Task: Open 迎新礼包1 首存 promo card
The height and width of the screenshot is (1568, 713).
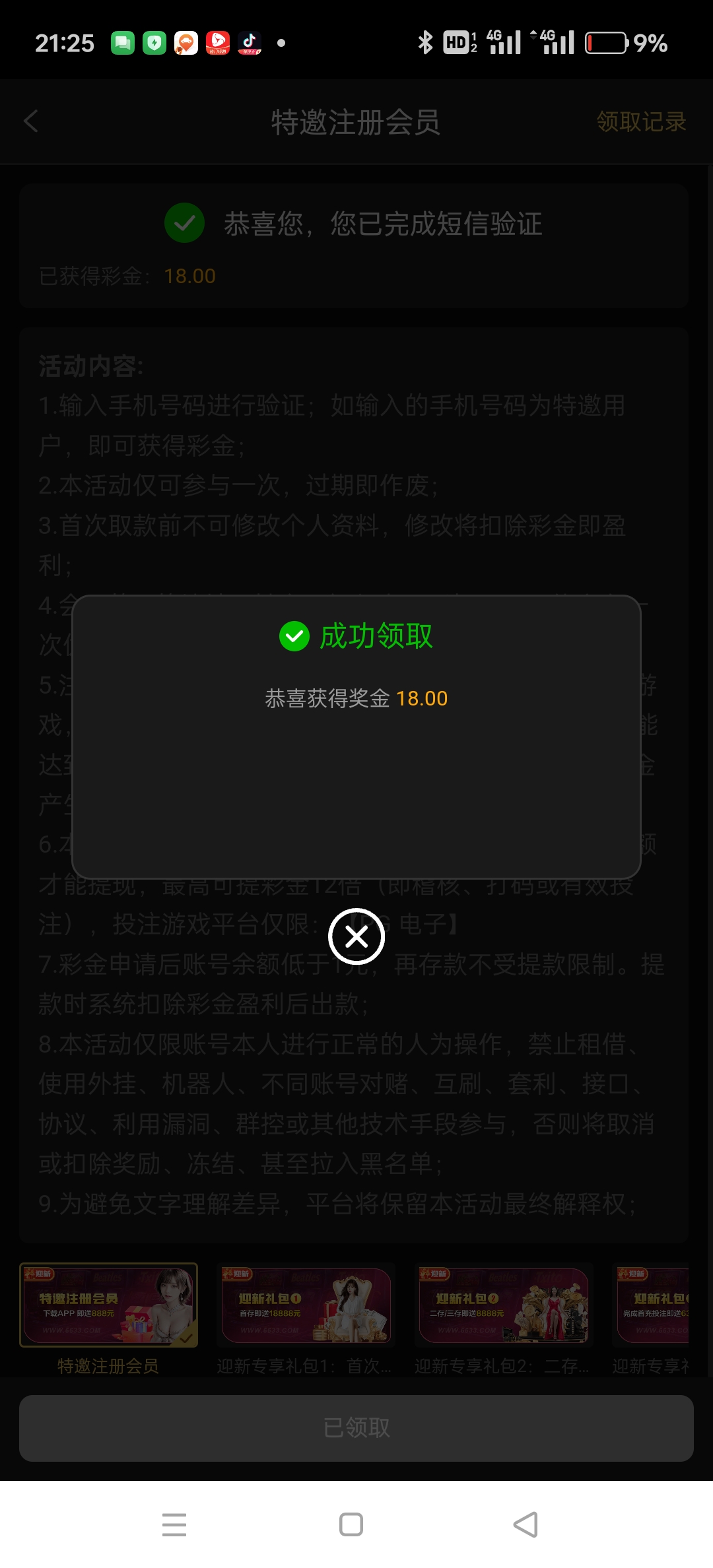Action: [x=306, y=1305]
